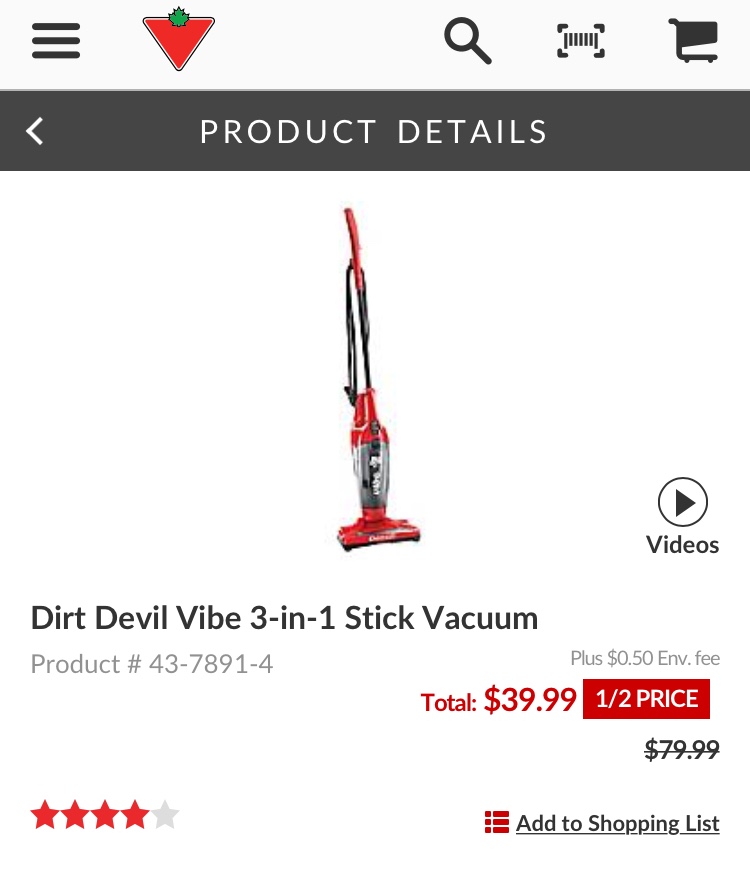Select the 1/2 PRICE badge
Image resolution: width=750 pixels, height=879 pixels.
(x=645, y=699)
